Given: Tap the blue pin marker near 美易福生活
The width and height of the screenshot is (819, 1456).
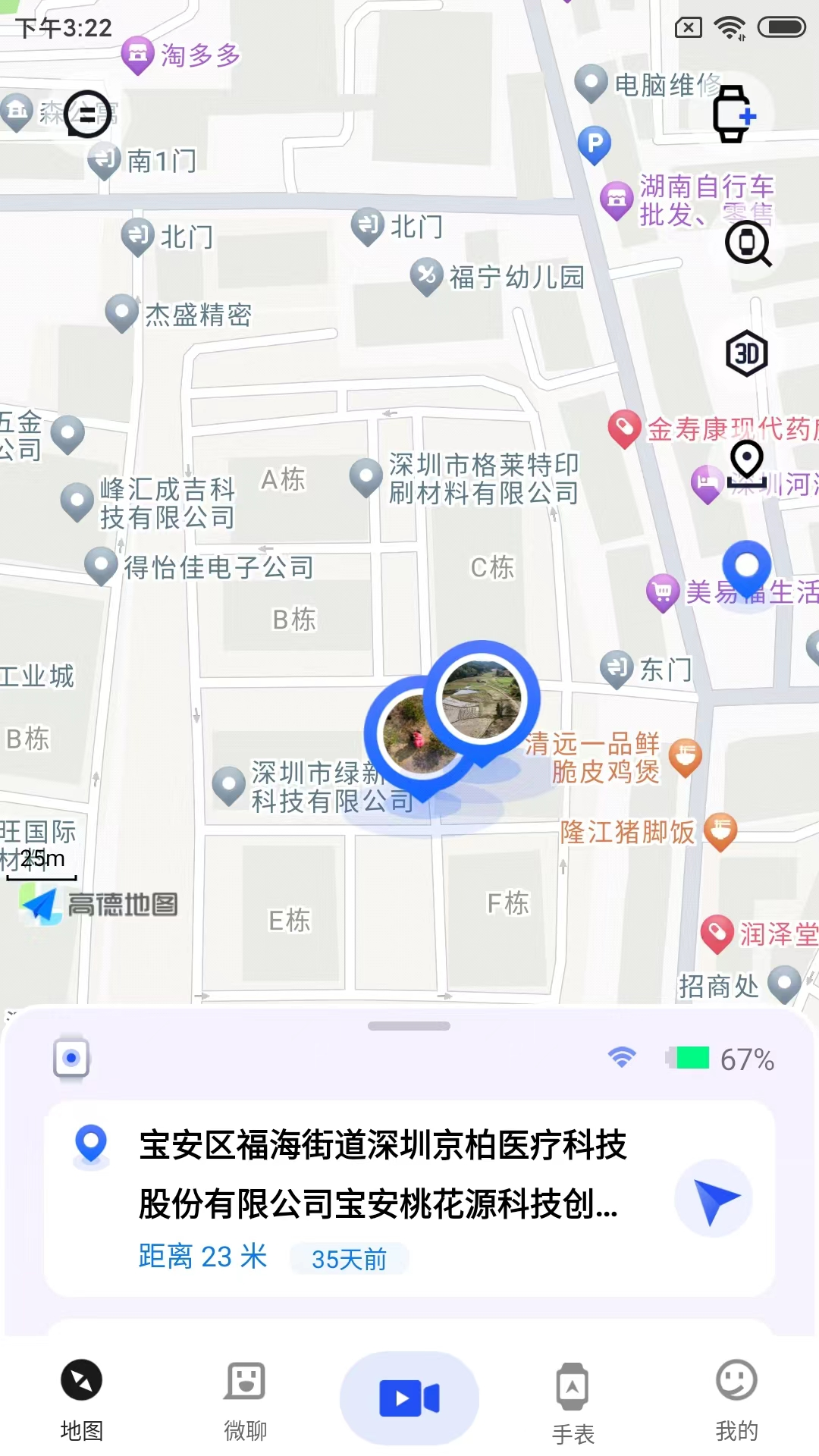Looking at the screenshot, I should click(x=747, y=565).
